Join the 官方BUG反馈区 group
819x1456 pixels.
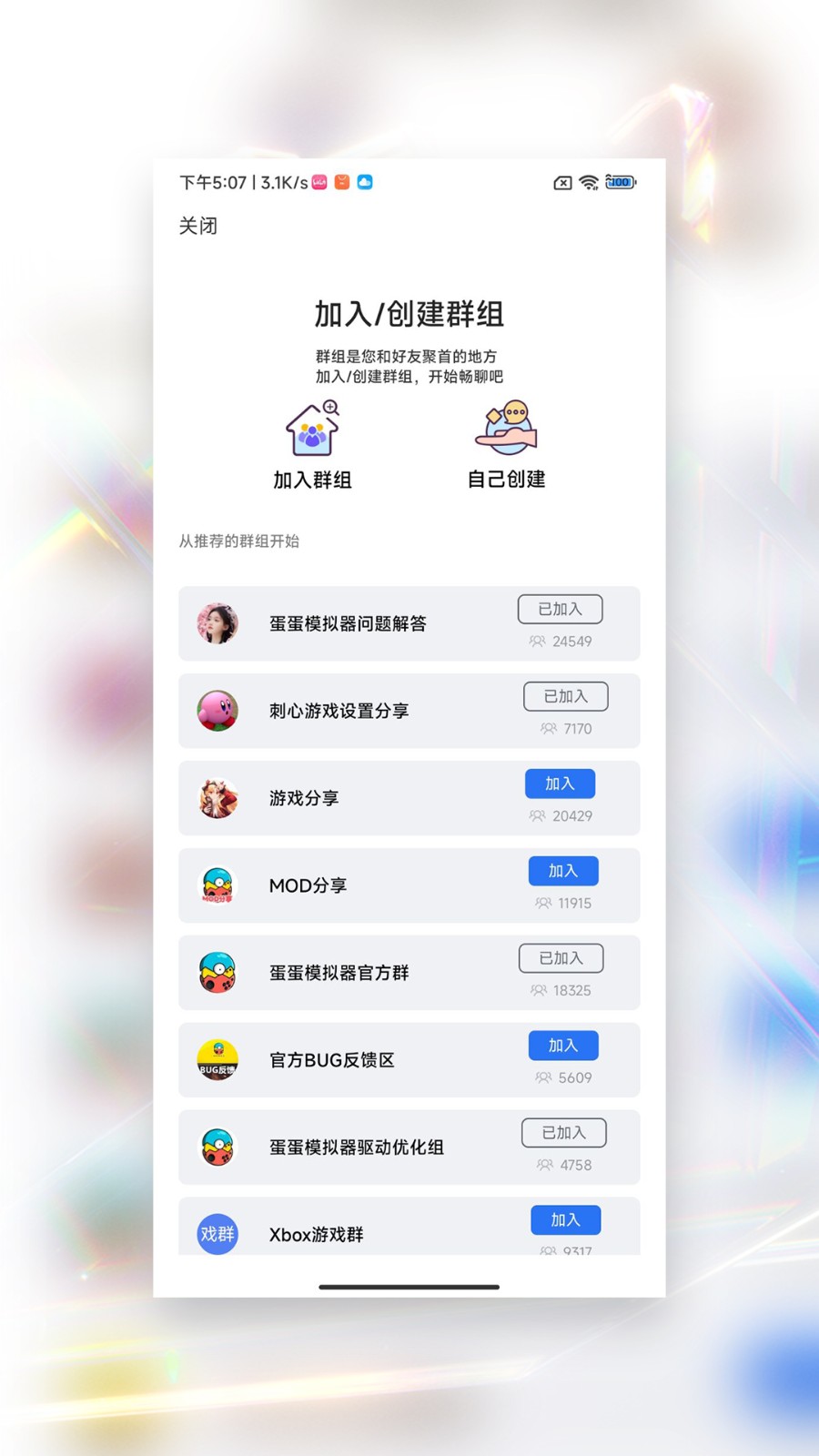(x=562, y=1046)
